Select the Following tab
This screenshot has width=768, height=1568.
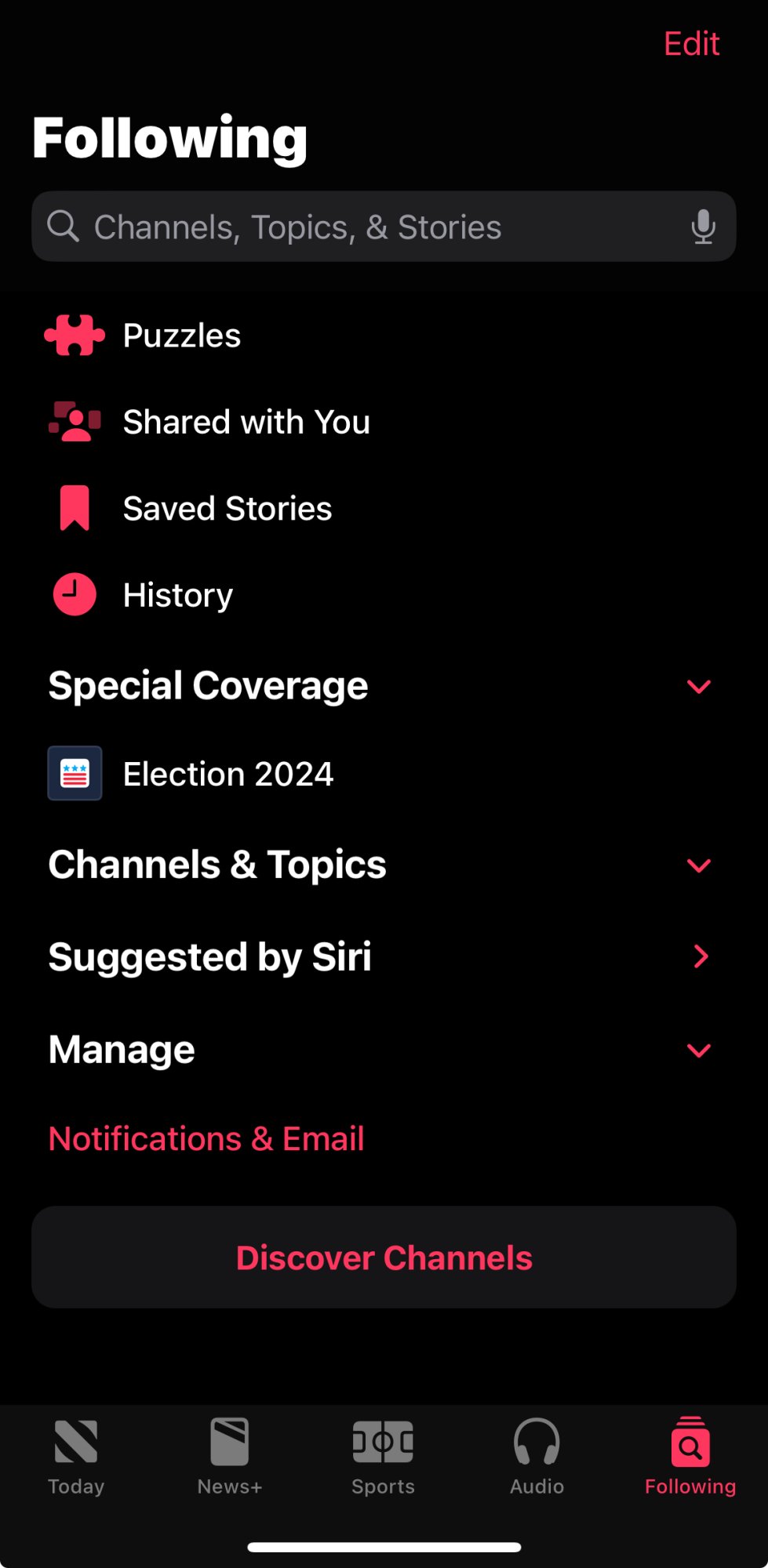pyautogui.click(x=690, y=1457)
